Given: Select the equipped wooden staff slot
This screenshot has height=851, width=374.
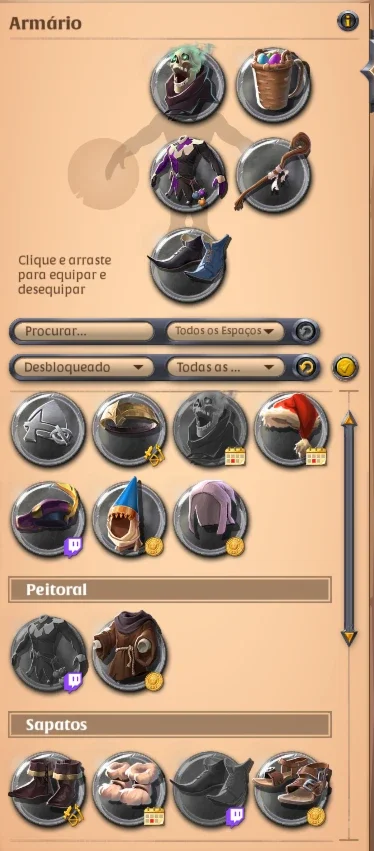Looking at the screenshot, I should (x=274, y=174).
